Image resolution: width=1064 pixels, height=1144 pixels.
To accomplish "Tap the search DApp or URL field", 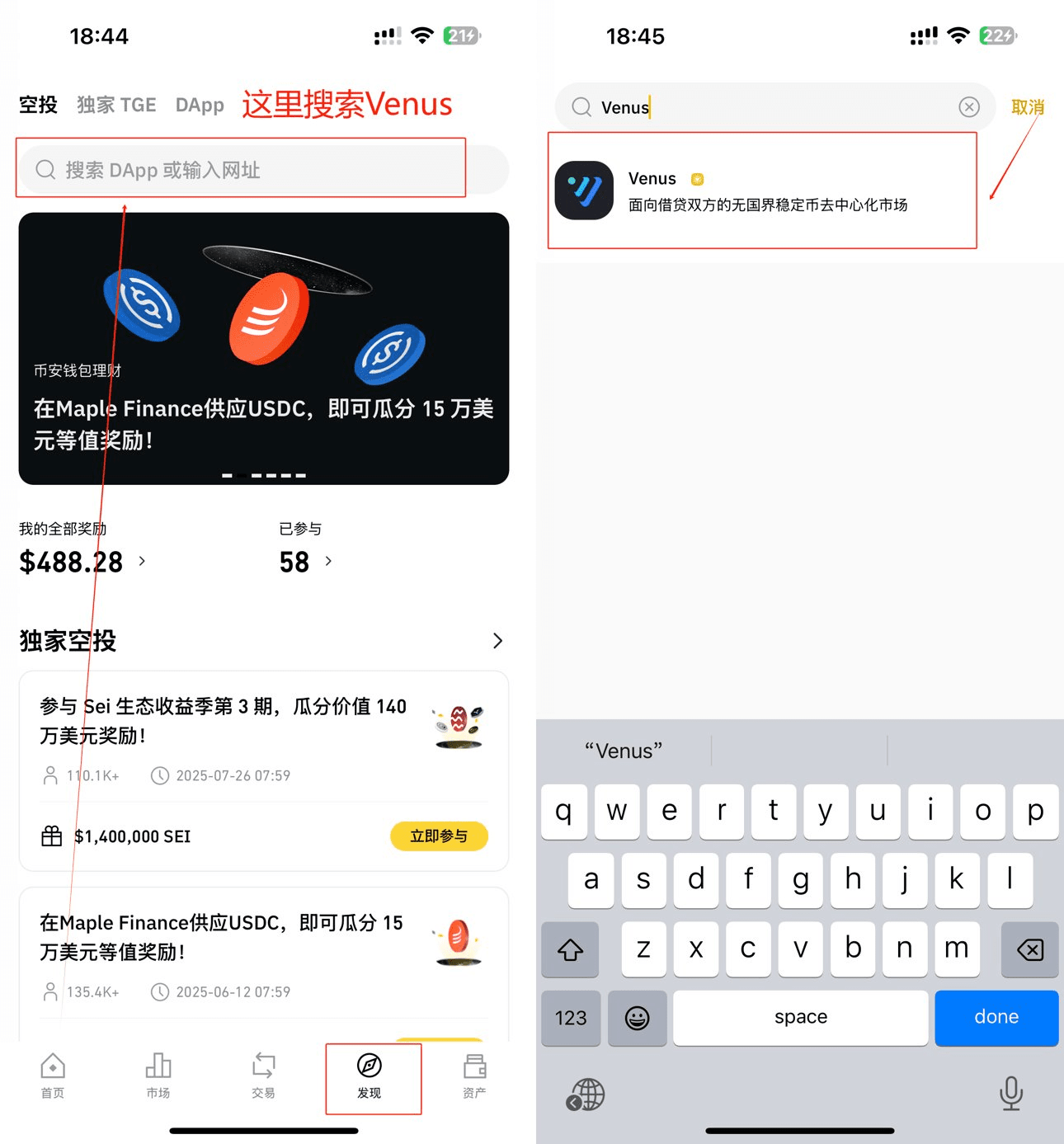I will pyautogui.click(x=247, y=170).
